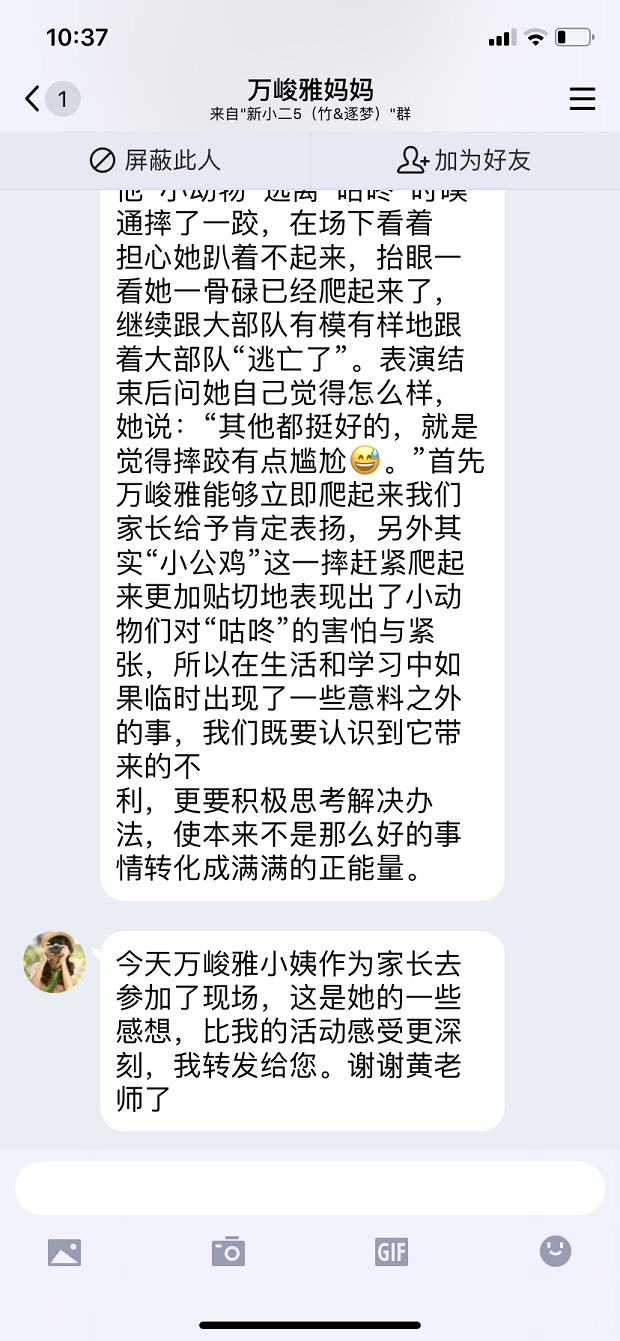Focus the message input field

310,1188
